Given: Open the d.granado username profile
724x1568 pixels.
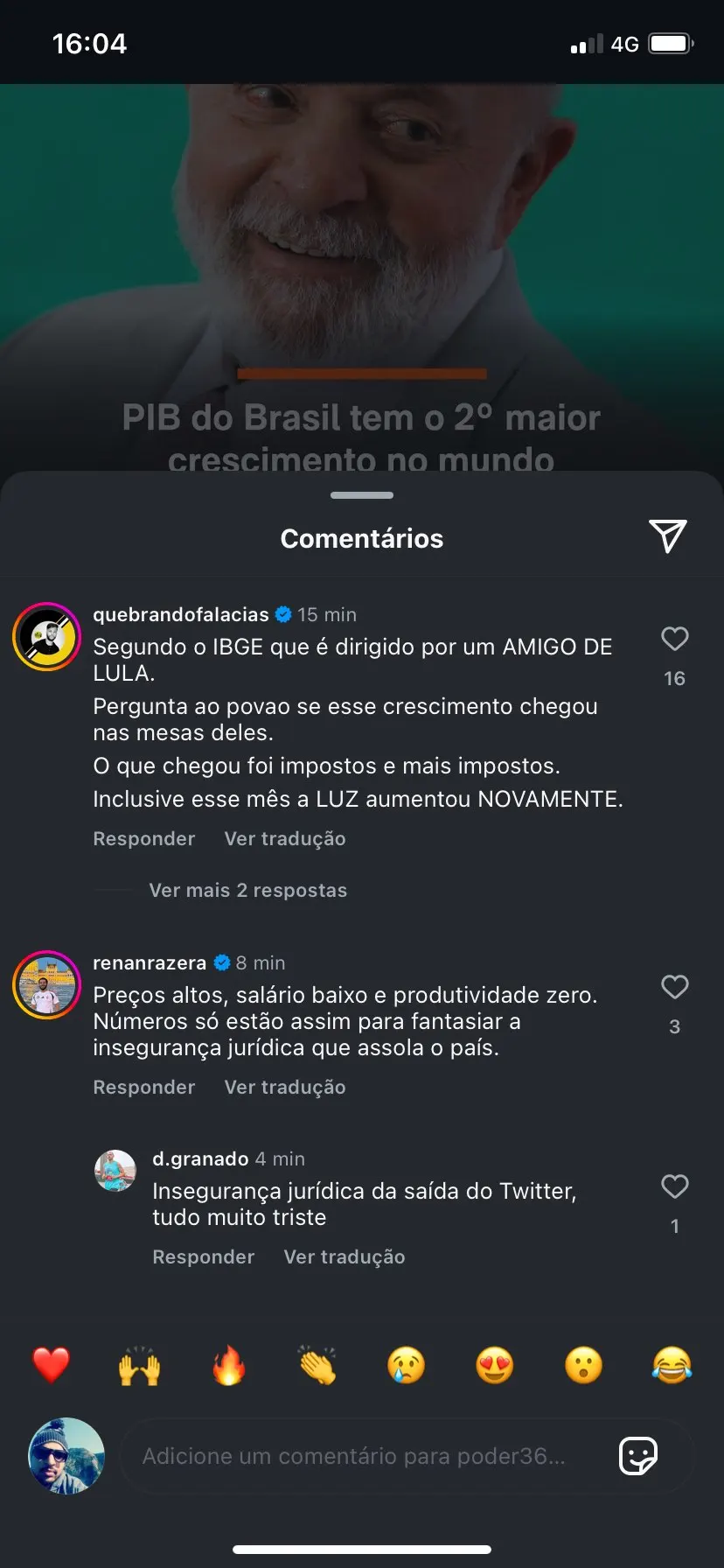Looking at the screenshot, I should coord(200,1158).
